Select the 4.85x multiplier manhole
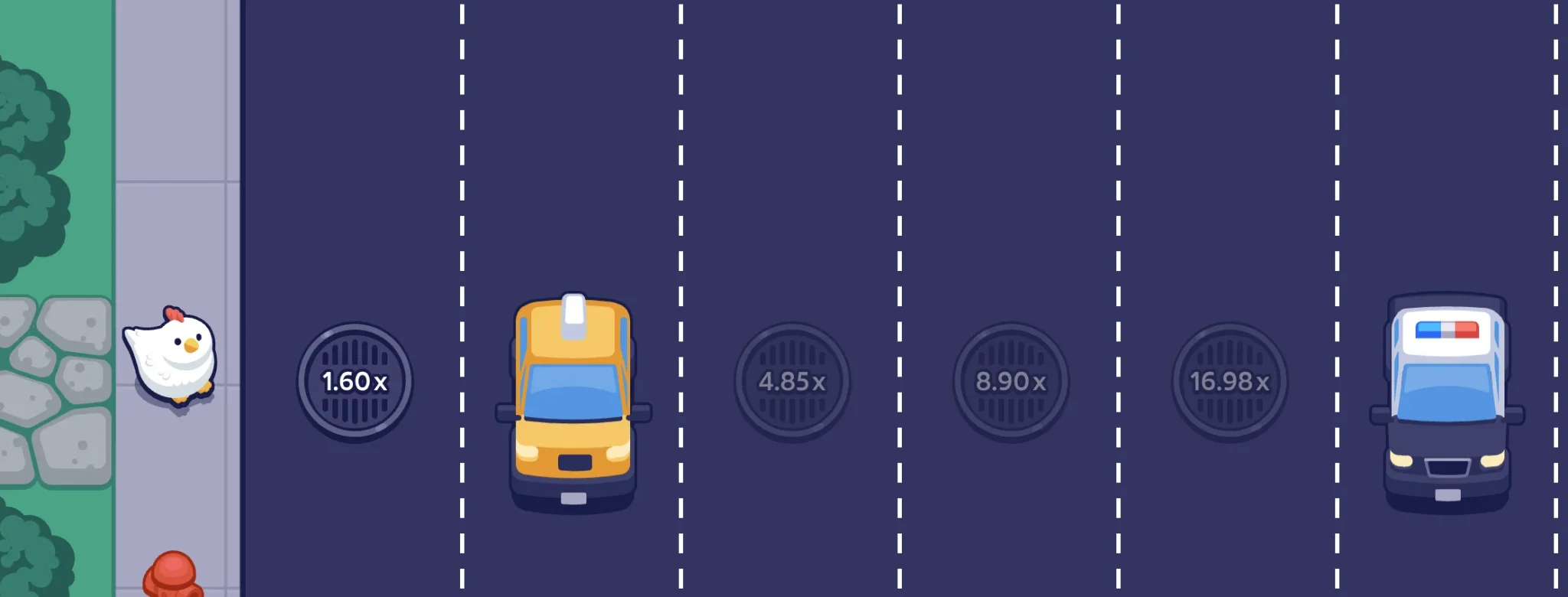This screenshot has width=1568, height=597. (792, 381)
